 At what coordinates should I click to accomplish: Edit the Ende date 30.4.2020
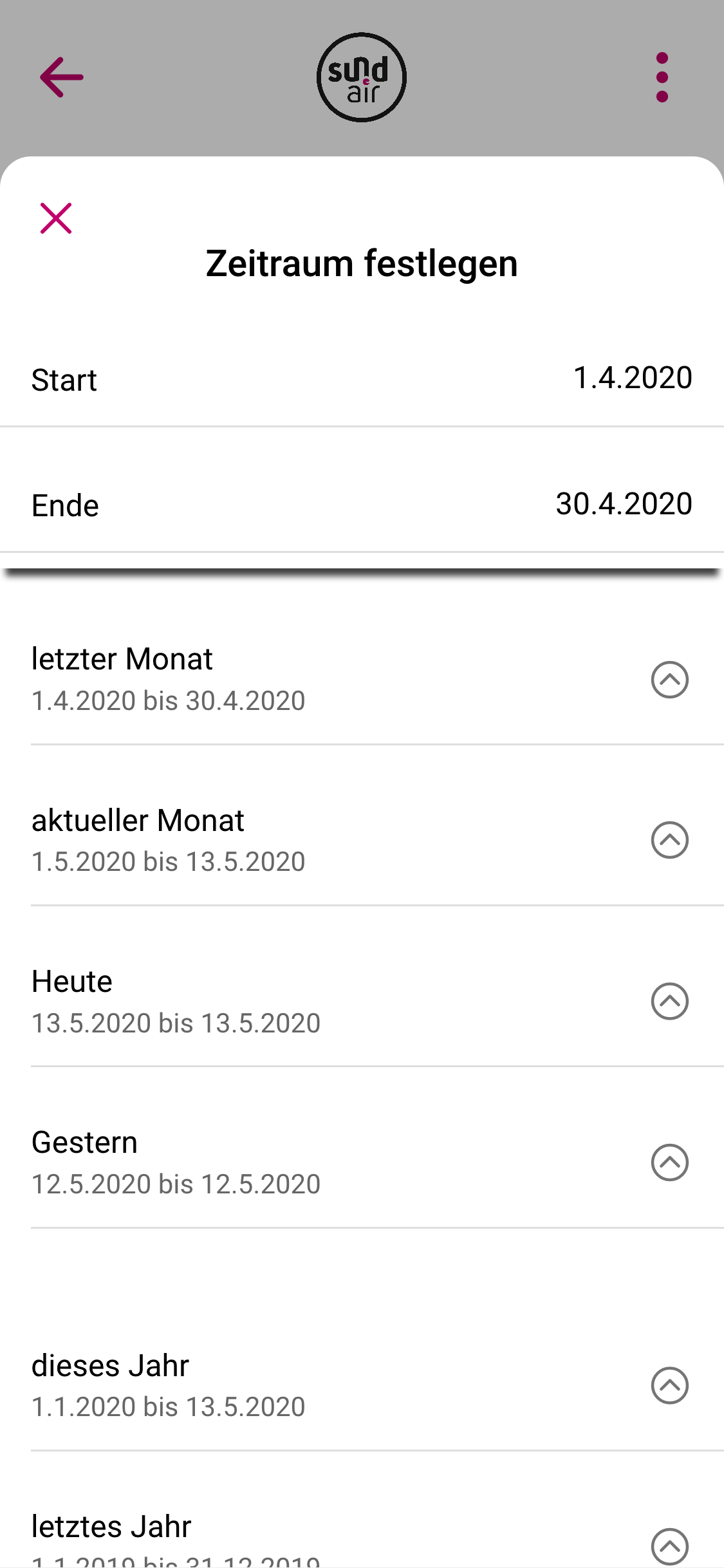pyautogui.click(x=623, y=504)
